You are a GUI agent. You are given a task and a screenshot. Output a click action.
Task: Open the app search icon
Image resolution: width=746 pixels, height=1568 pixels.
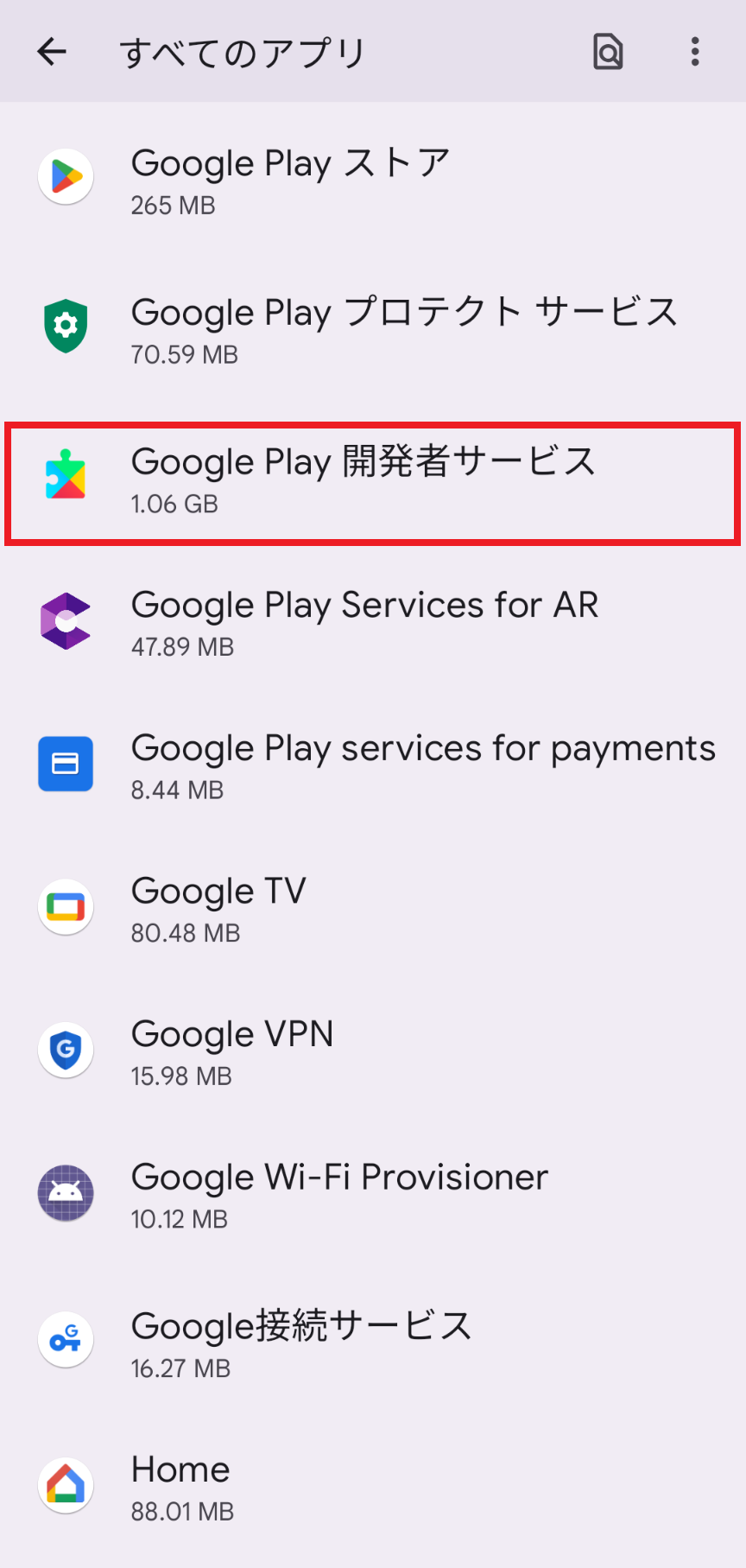click(x=608, y=52)
